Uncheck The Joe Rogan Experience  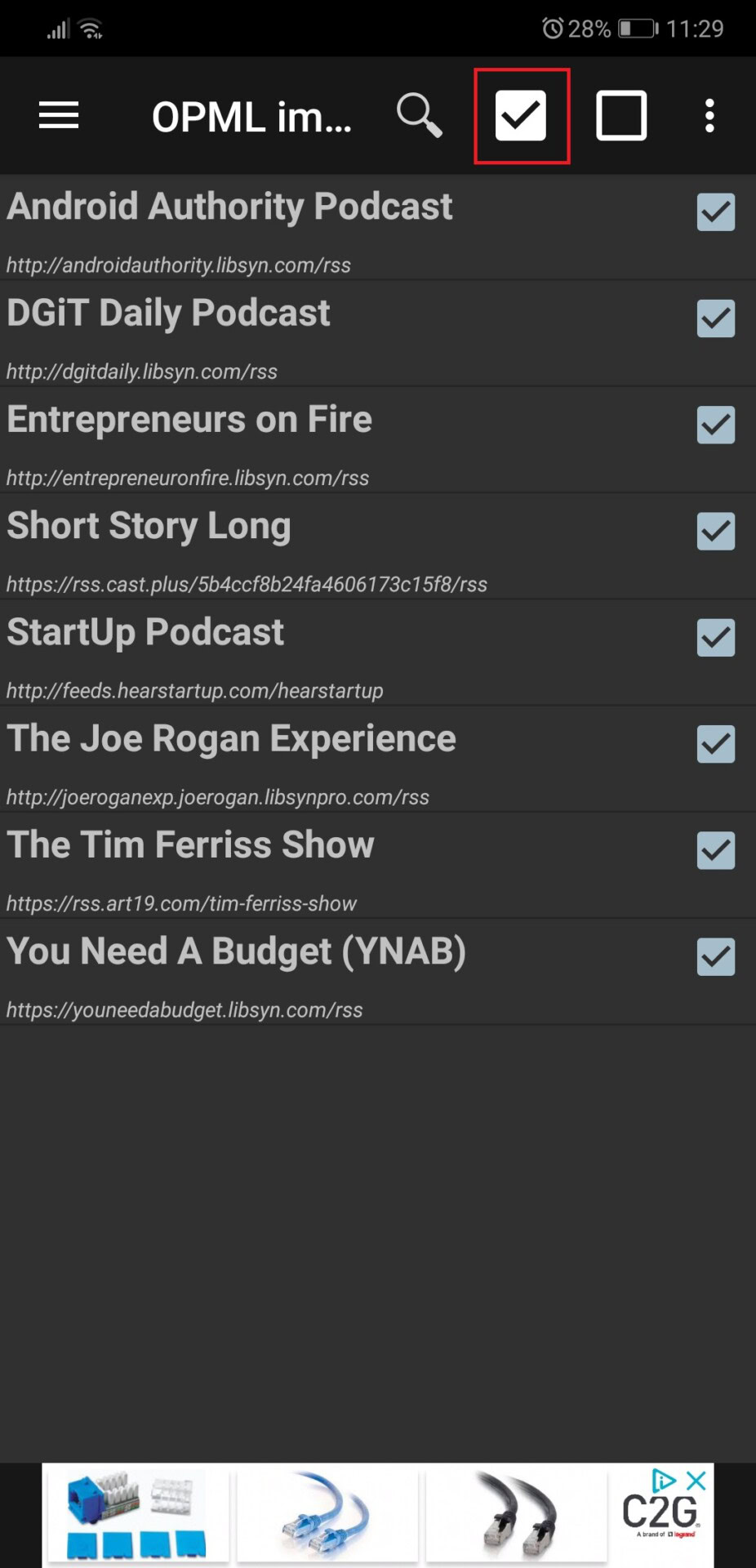point(716,744)
